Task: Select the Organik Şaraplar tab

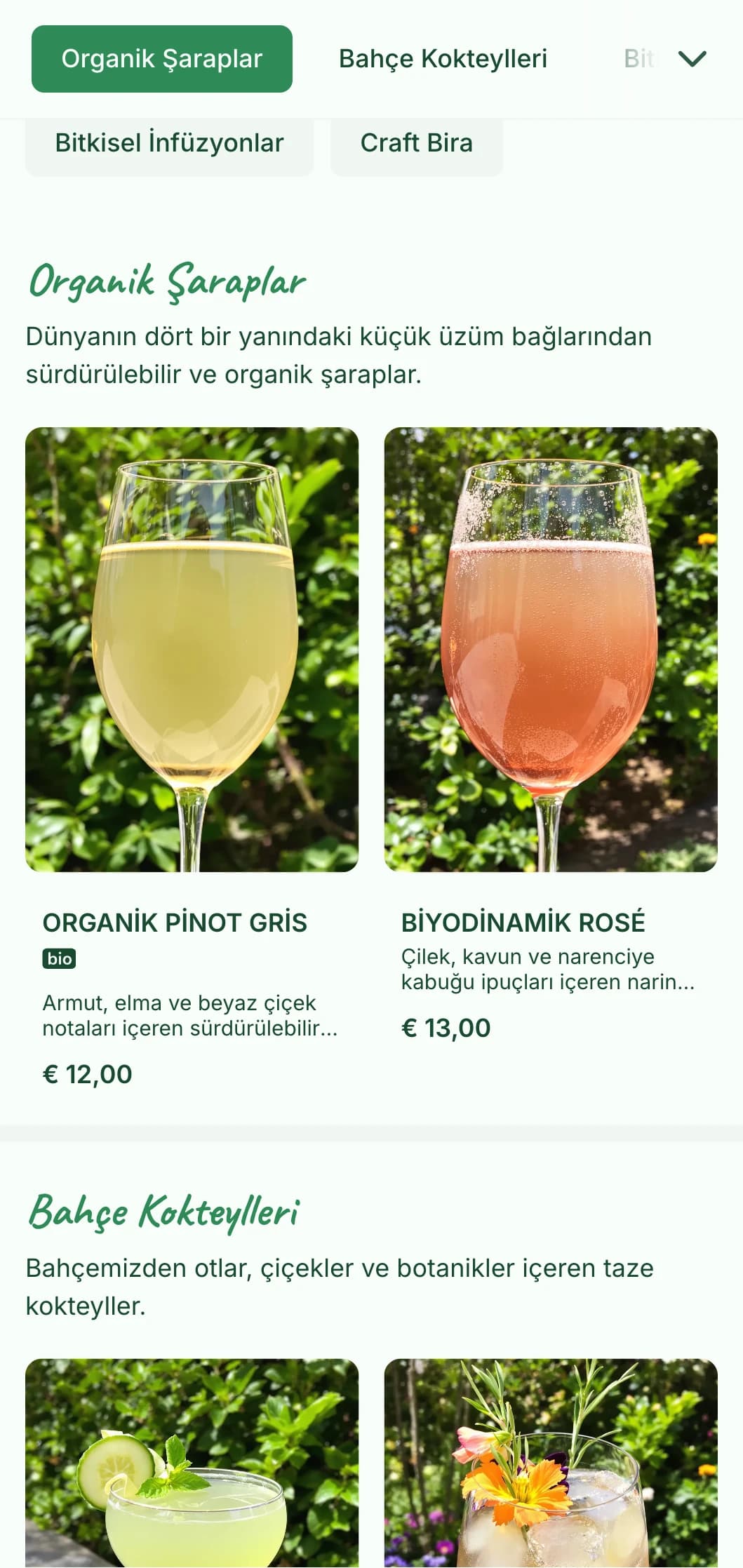Action: click(161, 59)
